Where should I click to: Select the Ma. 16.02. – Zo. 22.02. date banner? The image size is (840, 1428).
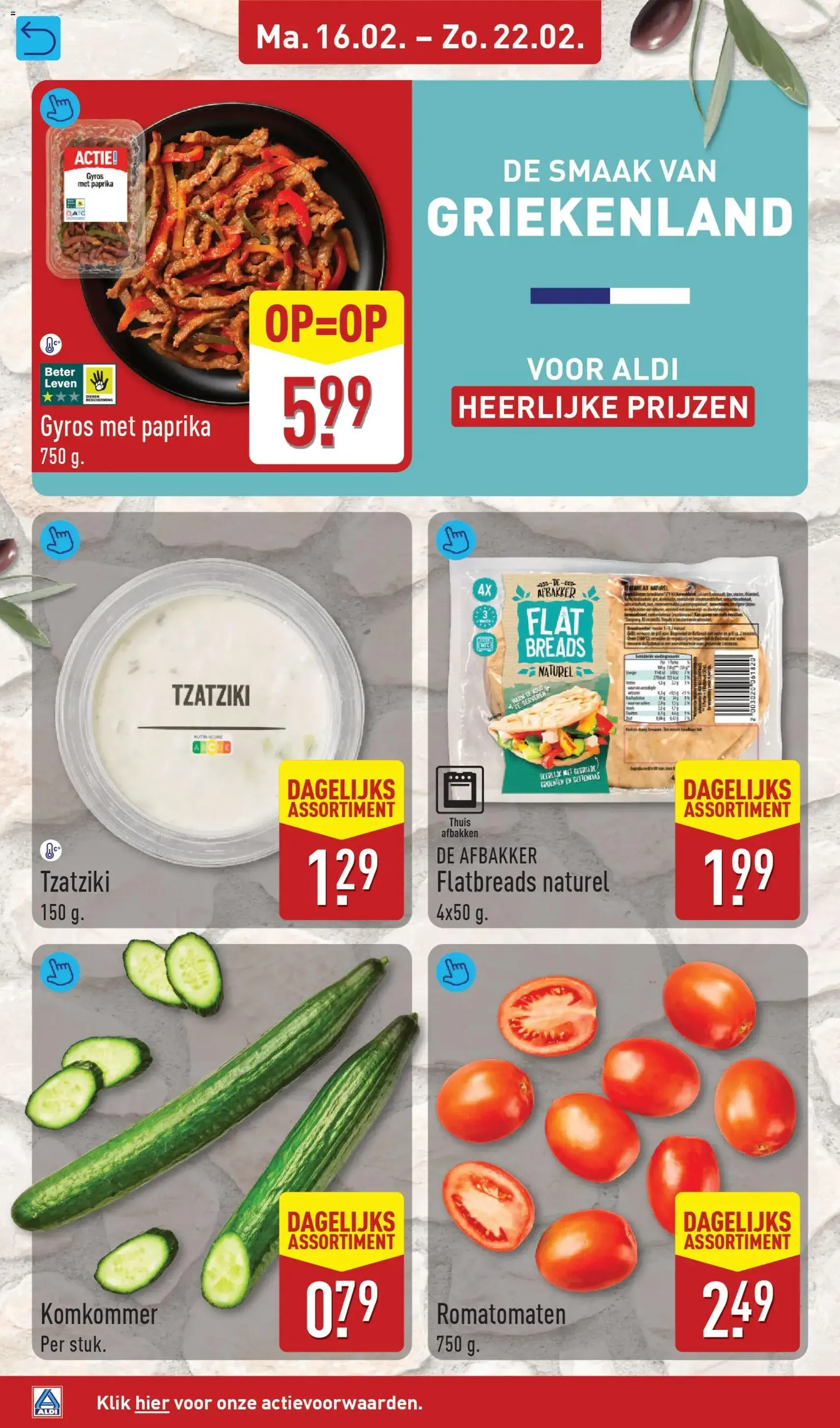[x=420, y=36]
